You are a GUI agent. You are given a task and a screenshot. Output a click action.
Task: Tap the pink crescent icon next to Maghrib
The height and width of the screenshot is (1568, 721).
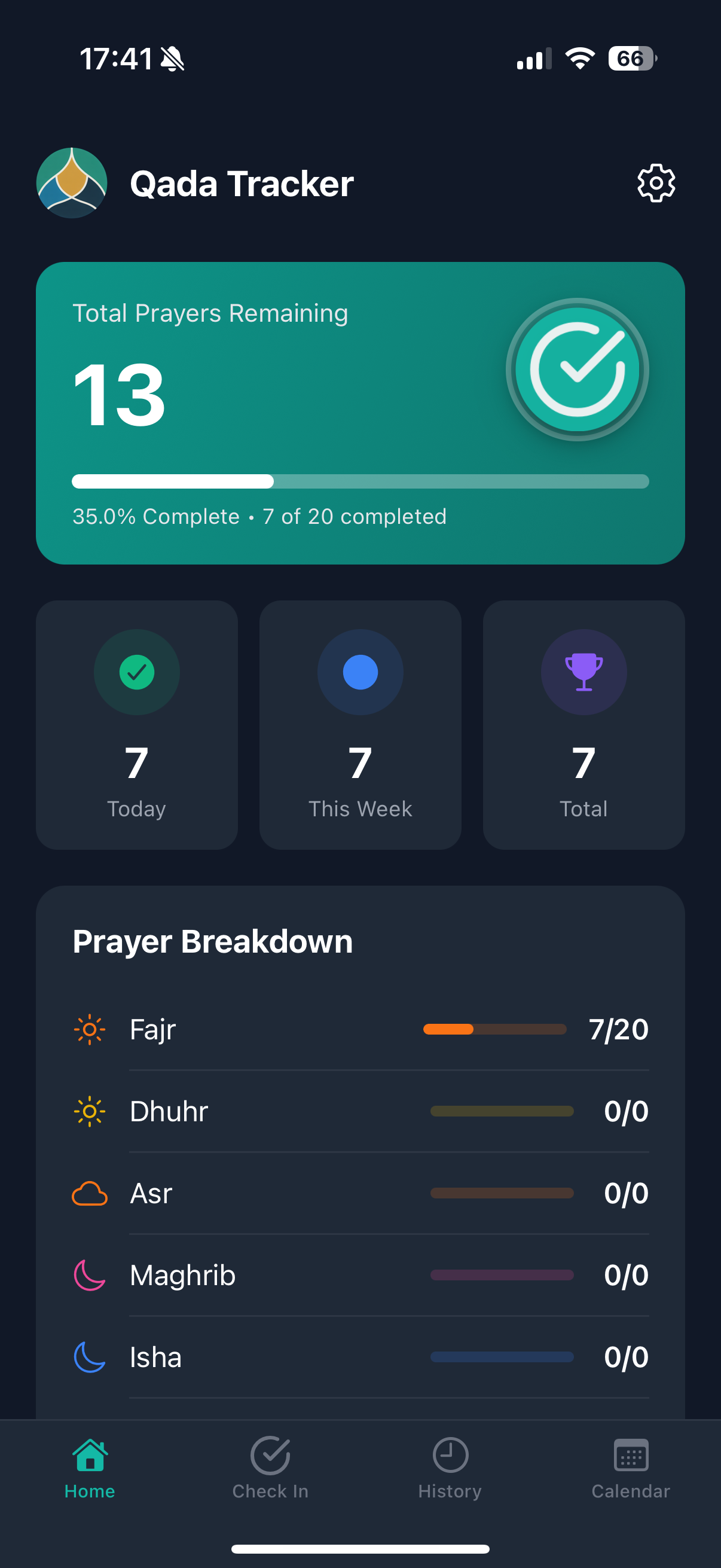point(90,1274)
